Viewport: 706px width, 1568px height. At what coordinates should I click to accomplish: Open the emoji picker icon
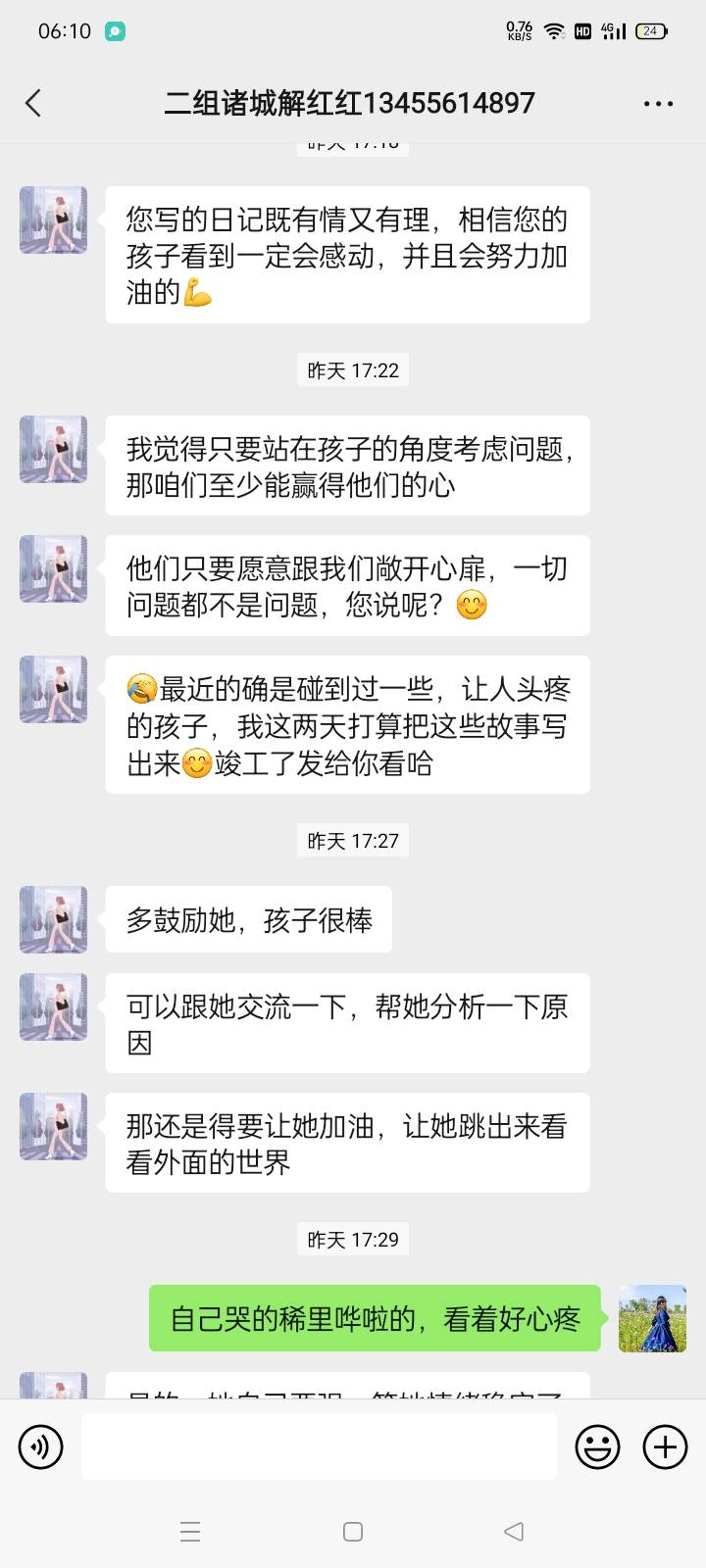[x=597, y=1446]
